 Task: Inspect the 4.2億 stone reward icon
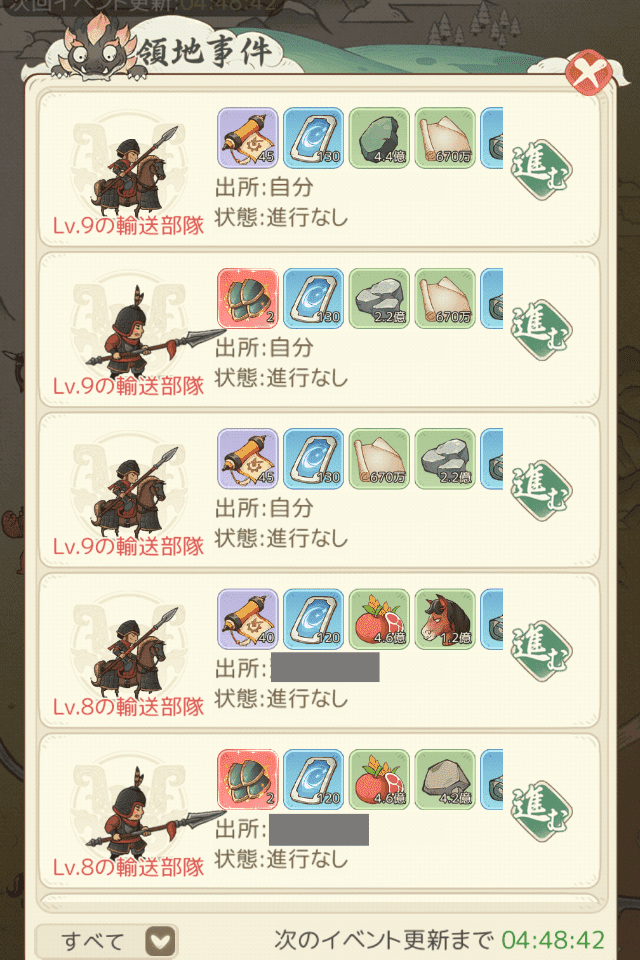pos(445,778)
